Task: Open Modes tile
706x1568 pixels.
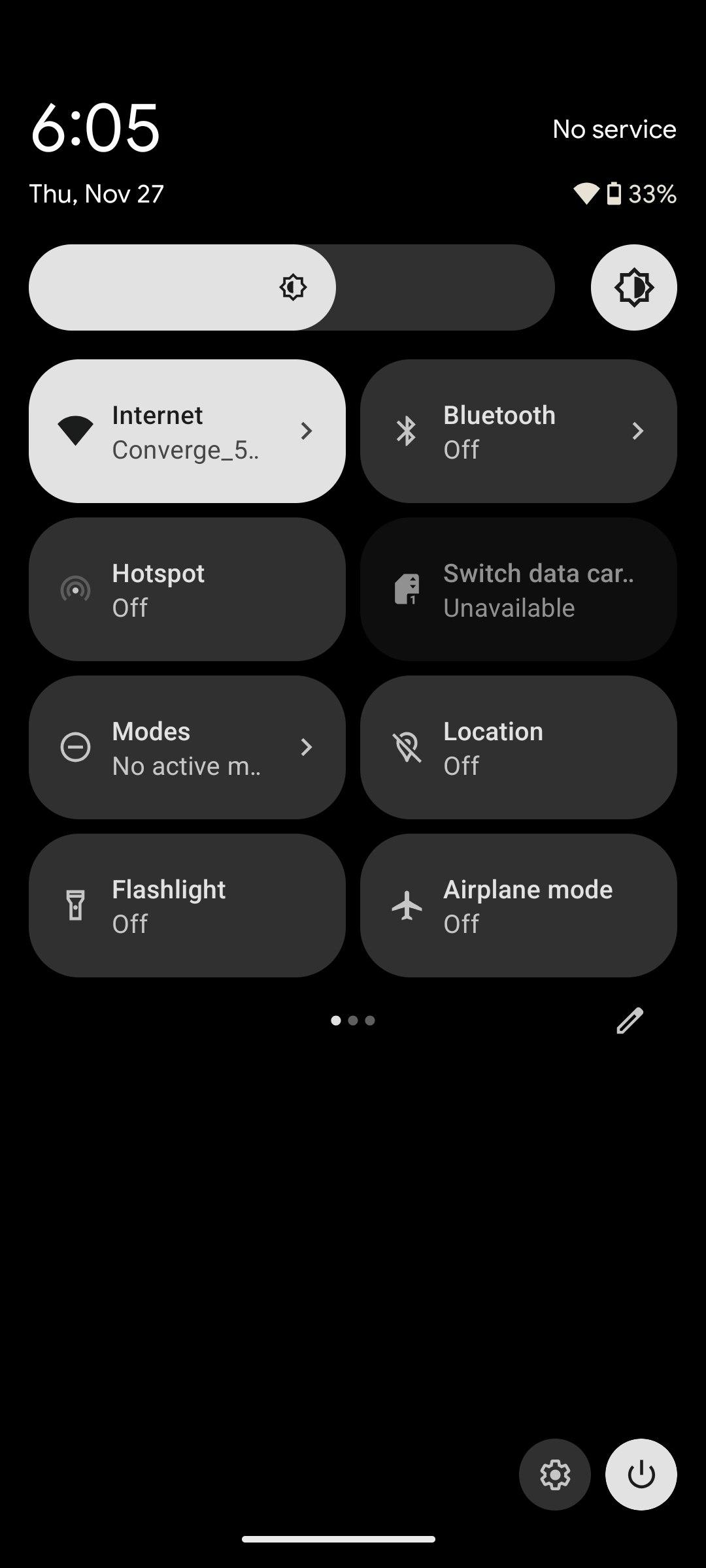Action: coord(187,747)
